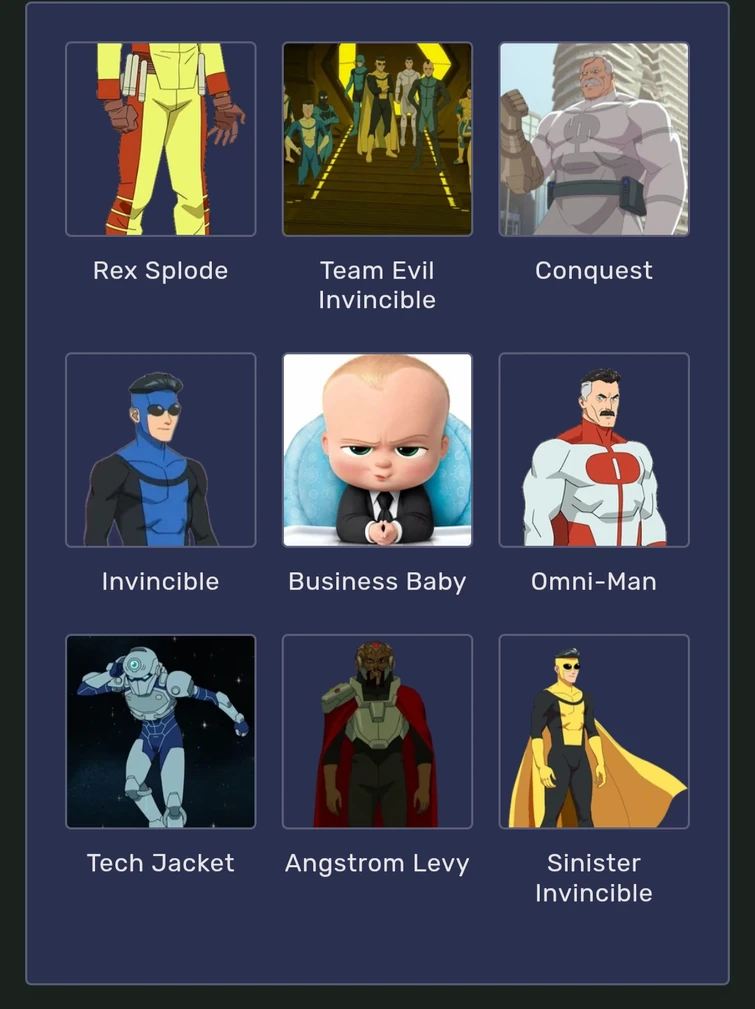This screenshot has height=1009, width=755.
Task: Click the Conquest label
Action: point(593,270)
